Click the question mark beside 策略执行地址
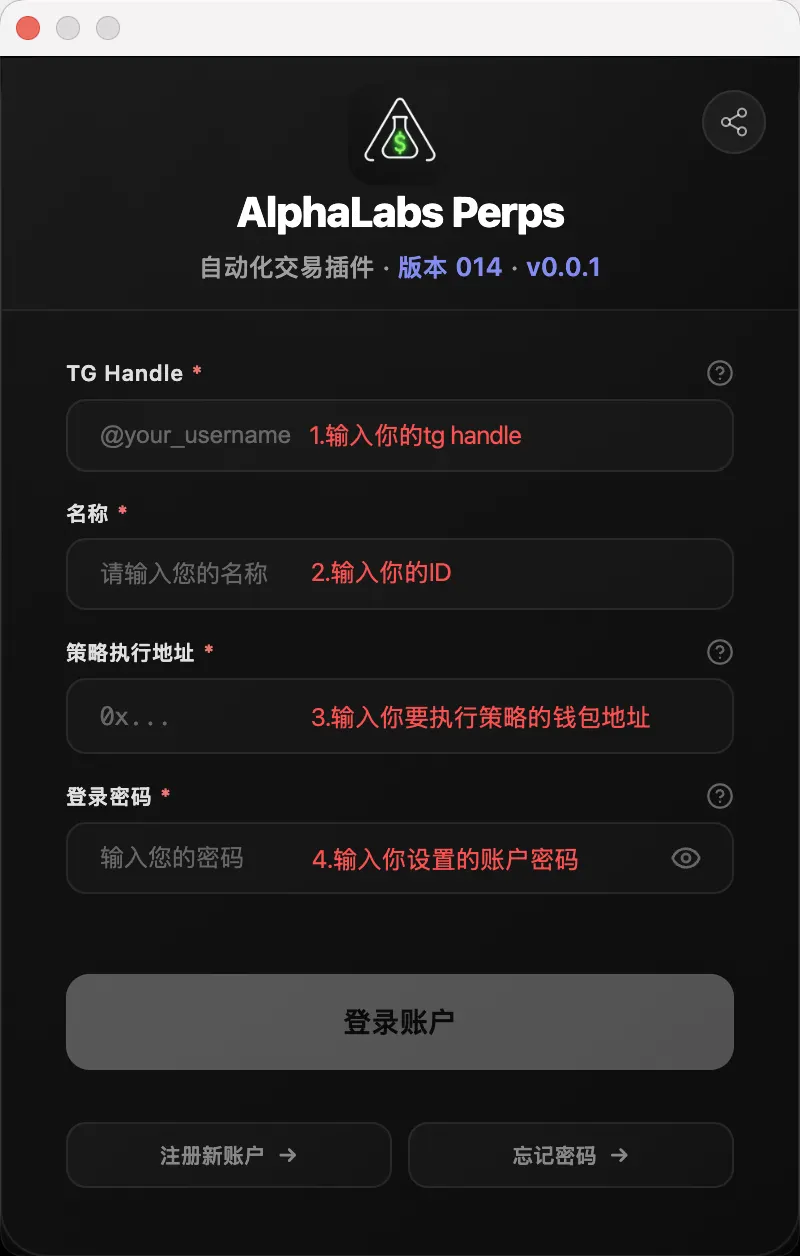 coord(719,653)
